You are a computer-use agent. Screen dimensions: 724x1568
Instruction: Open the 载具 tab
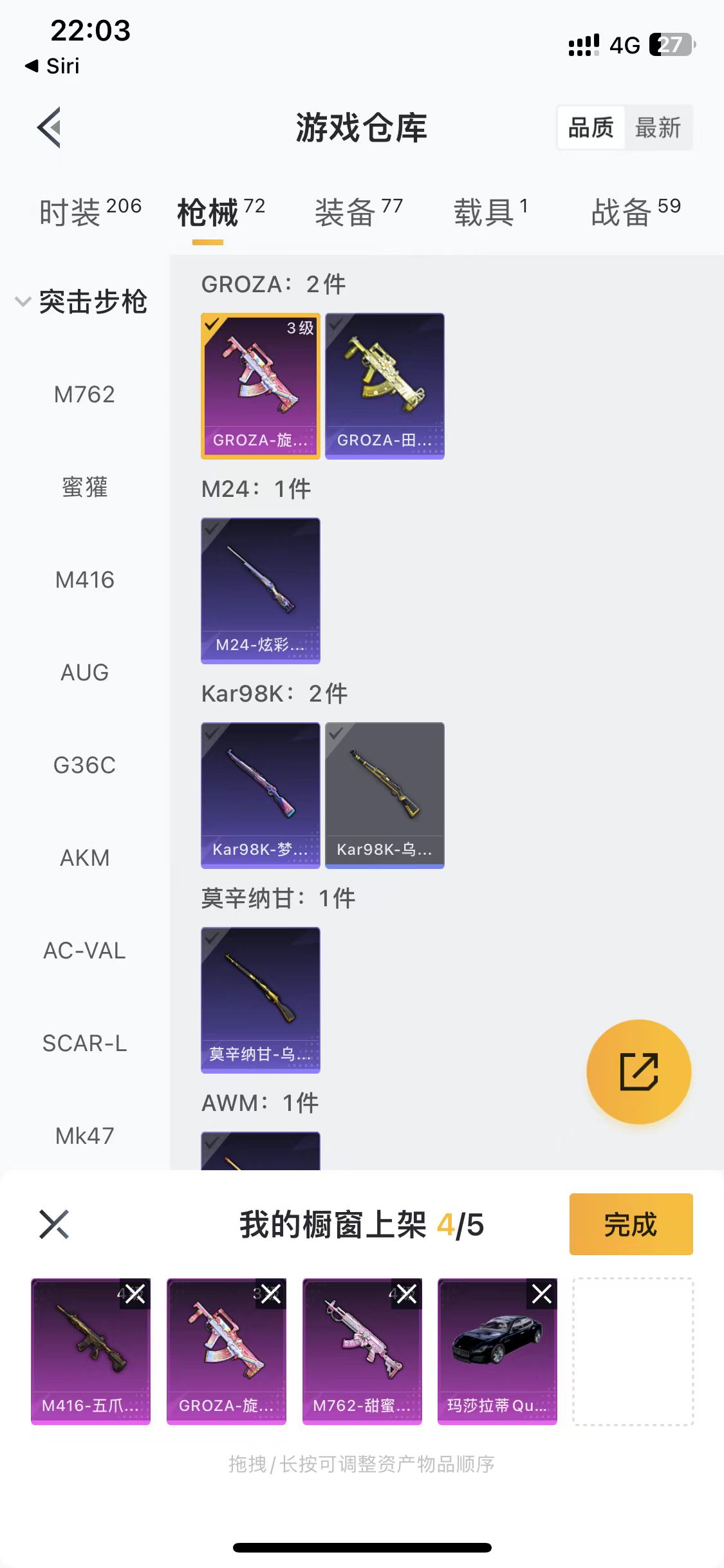point(490,212)
